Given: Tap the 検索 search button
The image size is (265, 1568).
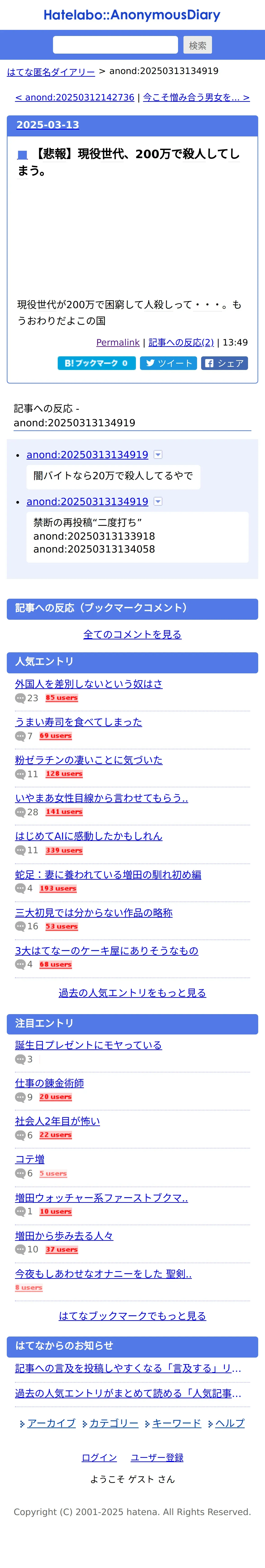Looking at the screenshot, I should pos(197,45).
